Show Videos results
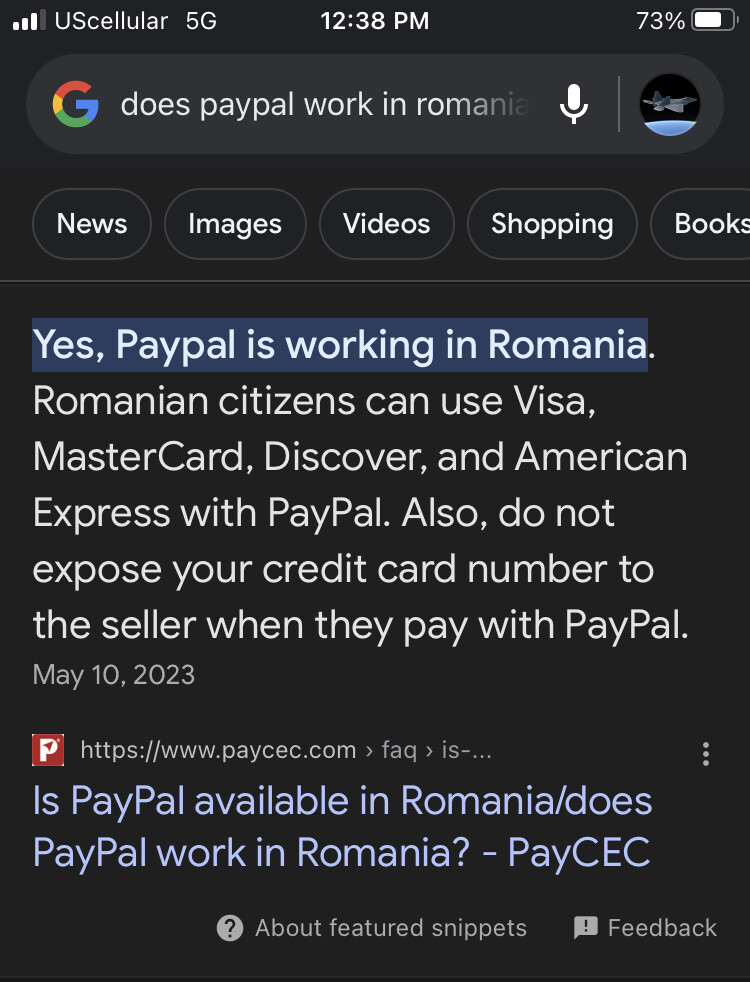 click(x=386, y=224)
